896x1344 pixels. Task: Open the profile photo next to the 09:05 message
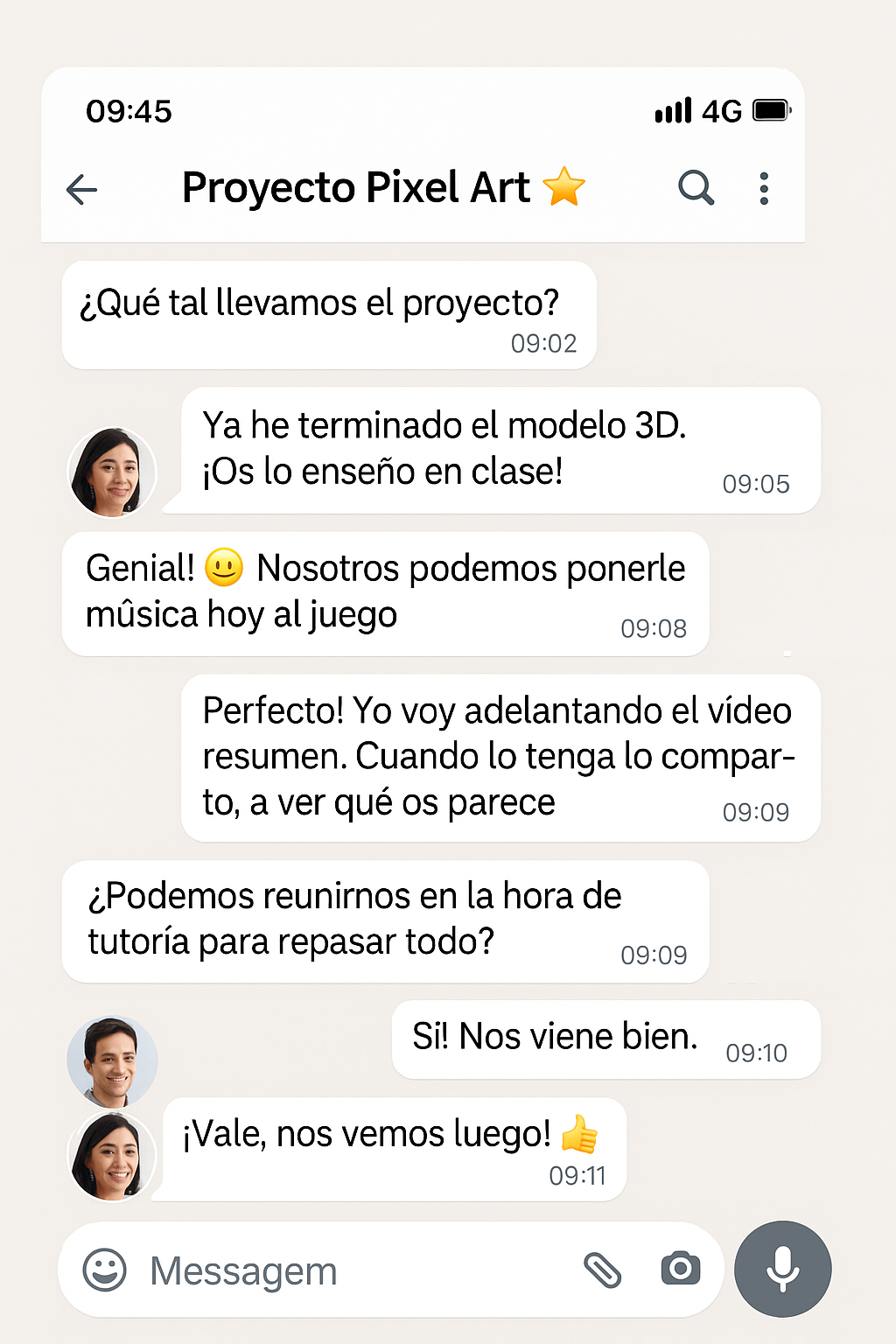point(112,472)
